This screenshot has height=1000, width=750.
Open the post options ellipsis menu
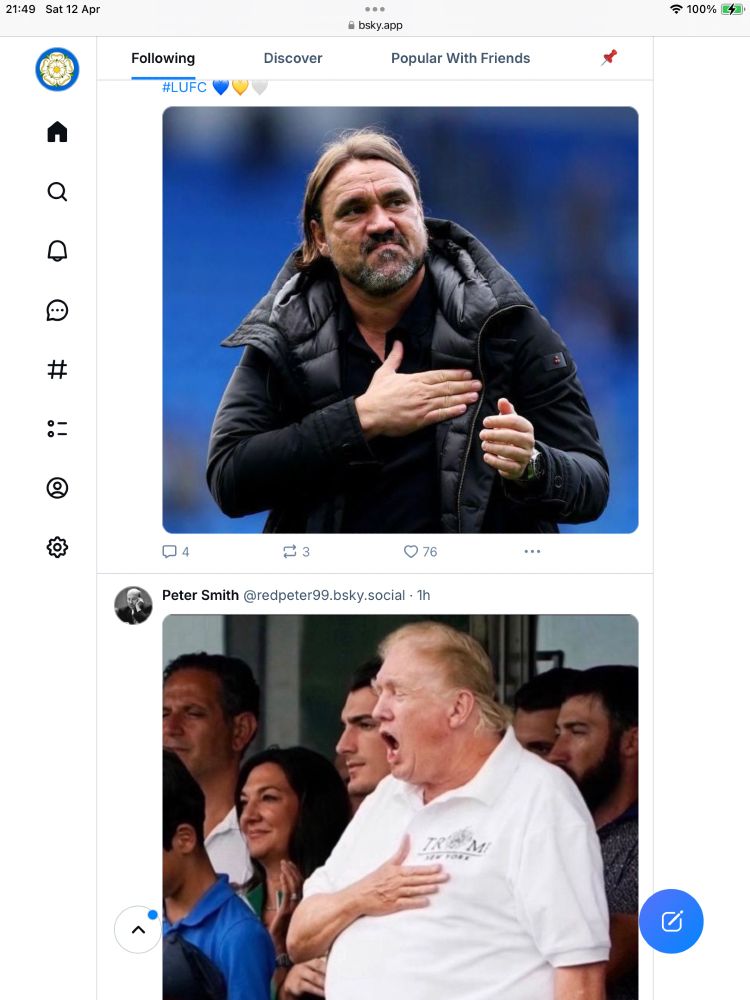(532, 551)
